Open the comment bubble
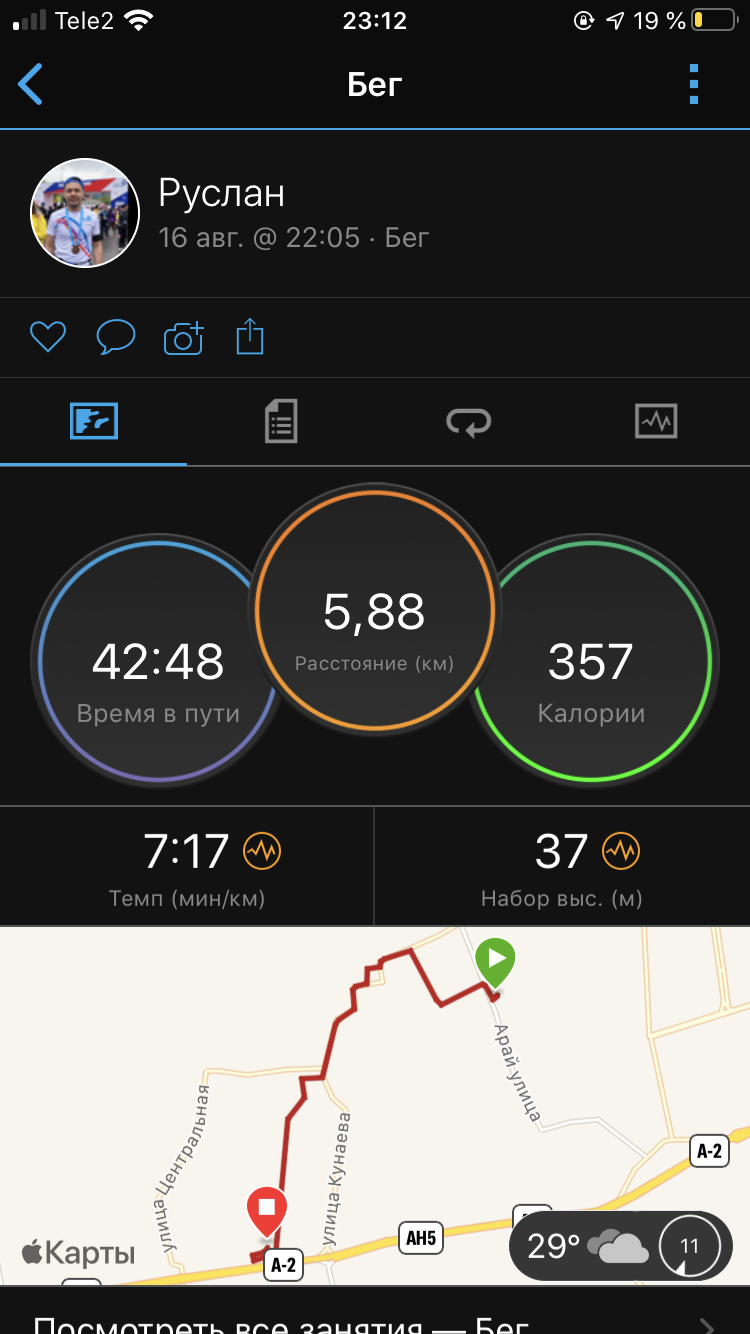 coord(115,337)
